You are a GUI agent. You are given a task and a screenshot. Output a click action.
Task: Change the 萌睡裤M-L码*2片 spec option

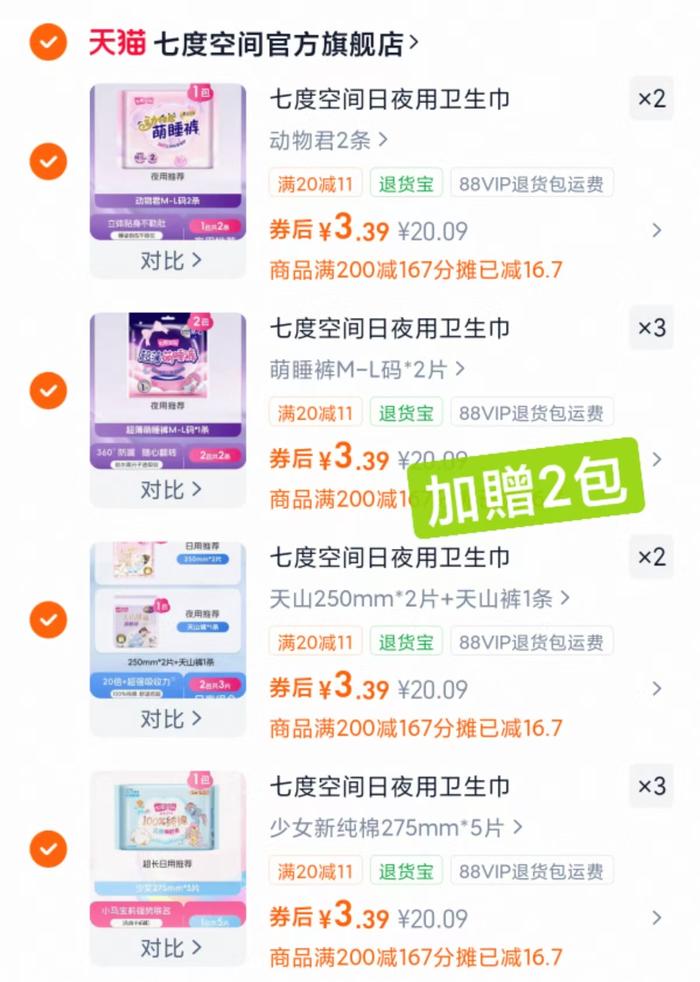pos(367,370)
